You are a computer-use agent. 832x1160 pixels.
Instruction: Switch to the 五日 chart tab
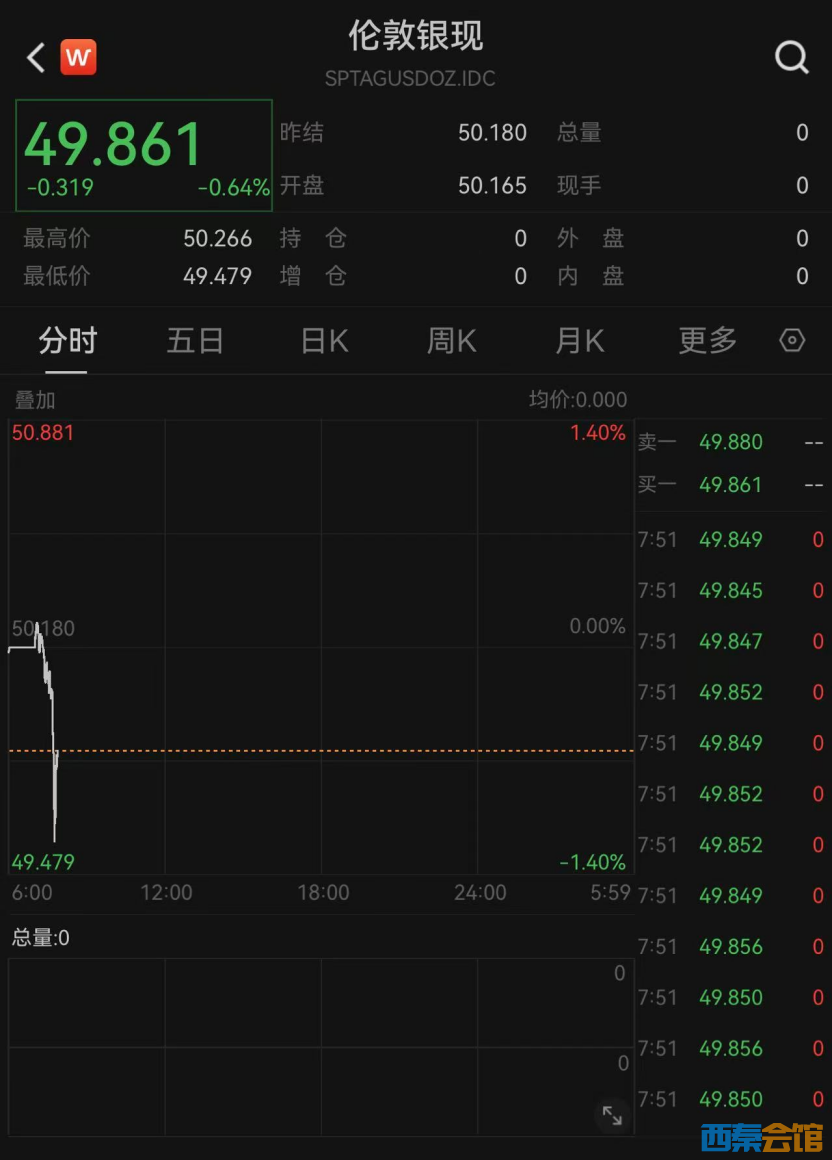[x=195, y=341]
